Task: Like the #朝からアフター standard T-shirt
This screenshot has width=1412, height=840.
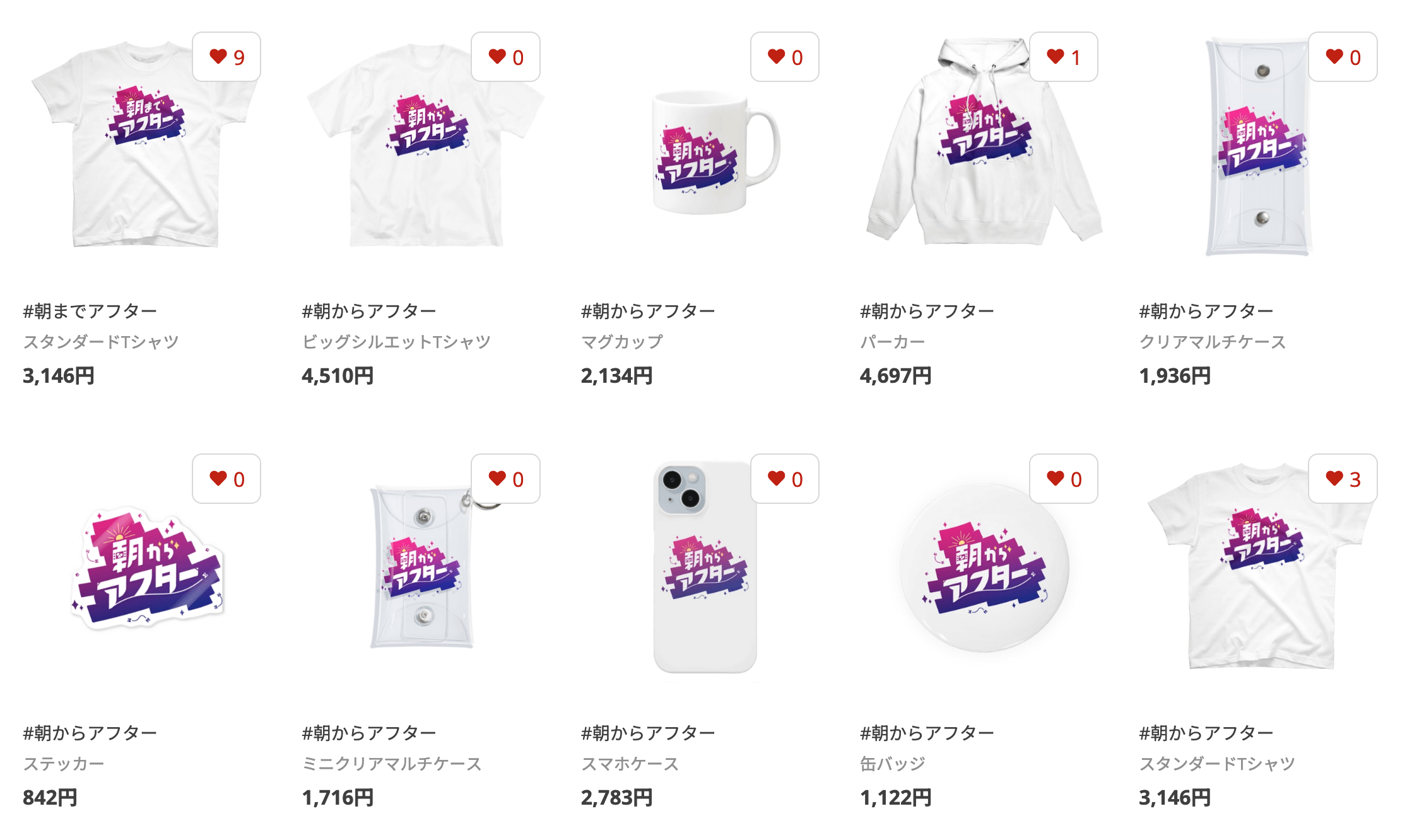Action: coord(1343,479)
